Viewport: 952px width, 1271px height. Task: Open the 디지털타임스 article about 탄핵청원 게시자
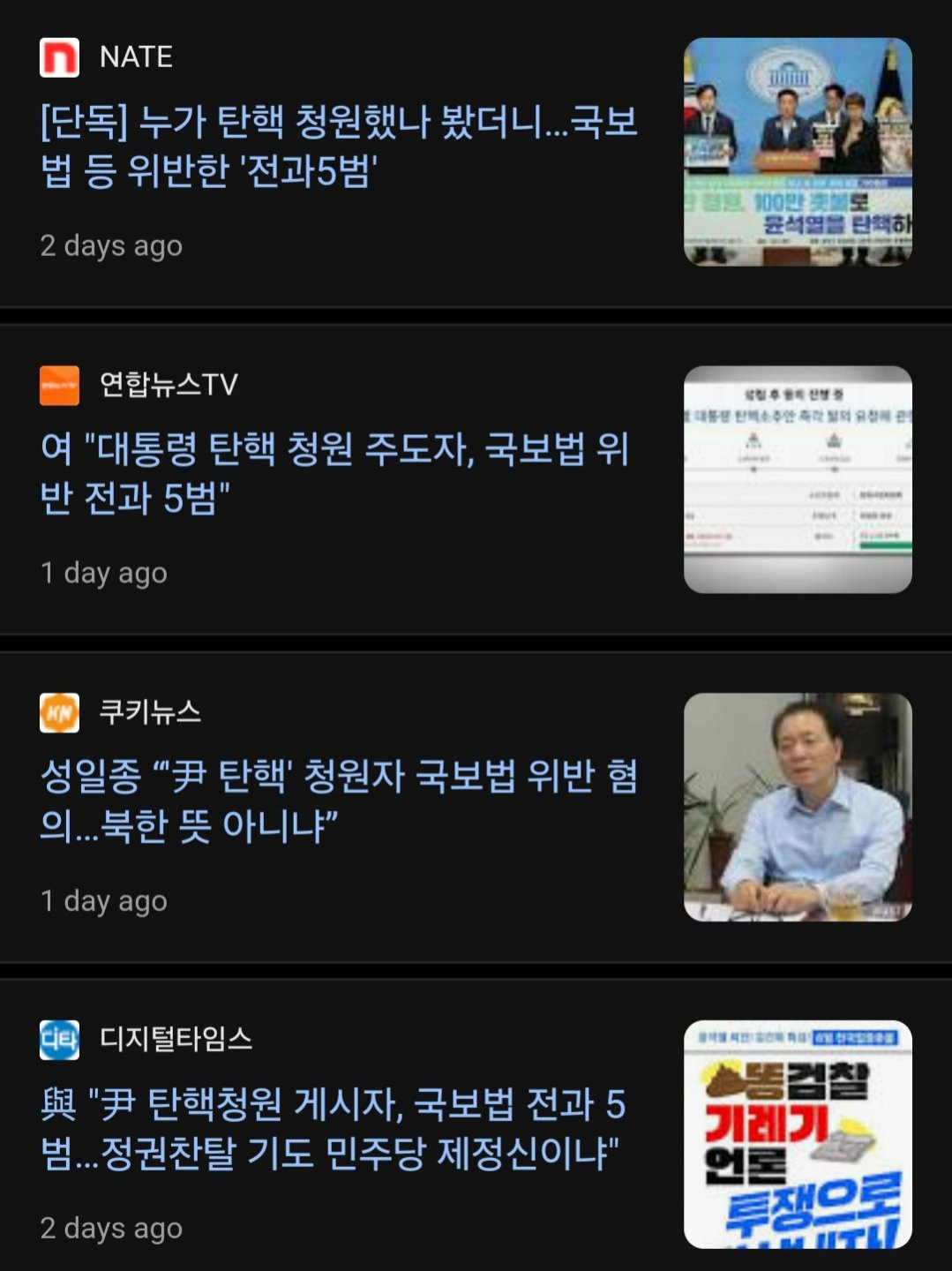pyautogui.click(x=334, y=1129)
